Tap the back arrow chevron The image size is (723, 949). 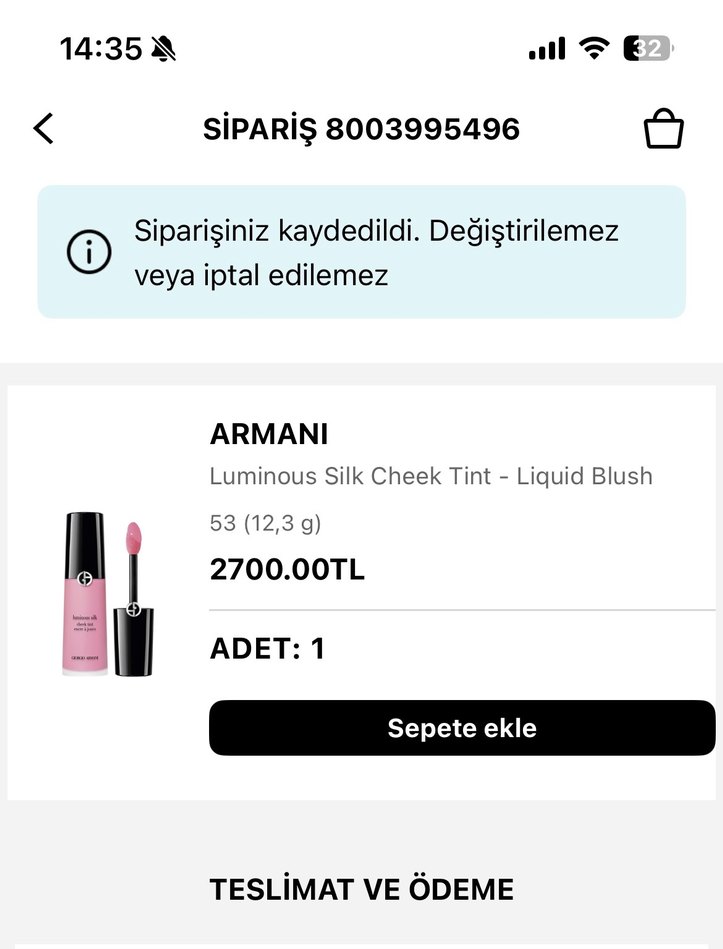click(x=42, y=128)
